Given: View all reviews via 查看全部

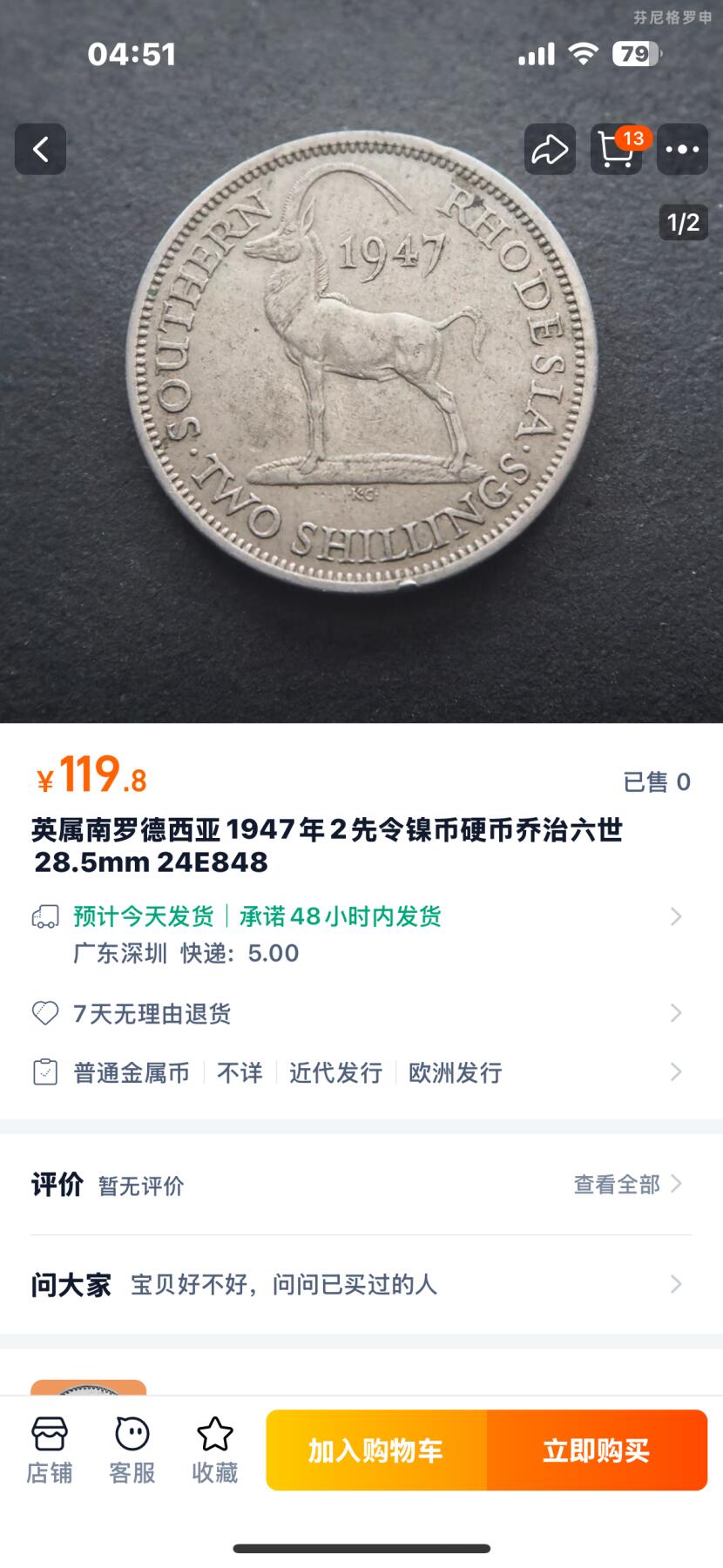Looking at the screenshot, I should (626, 1185).
